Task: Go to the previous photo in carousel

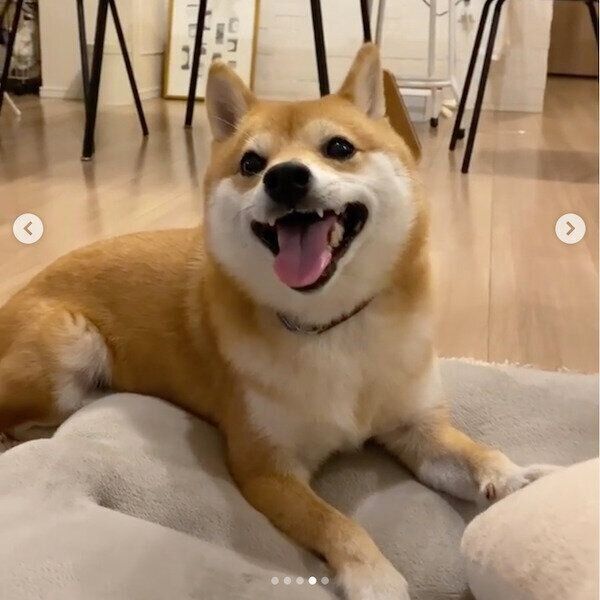Action: pyautogui.click(x=28, y=229)
